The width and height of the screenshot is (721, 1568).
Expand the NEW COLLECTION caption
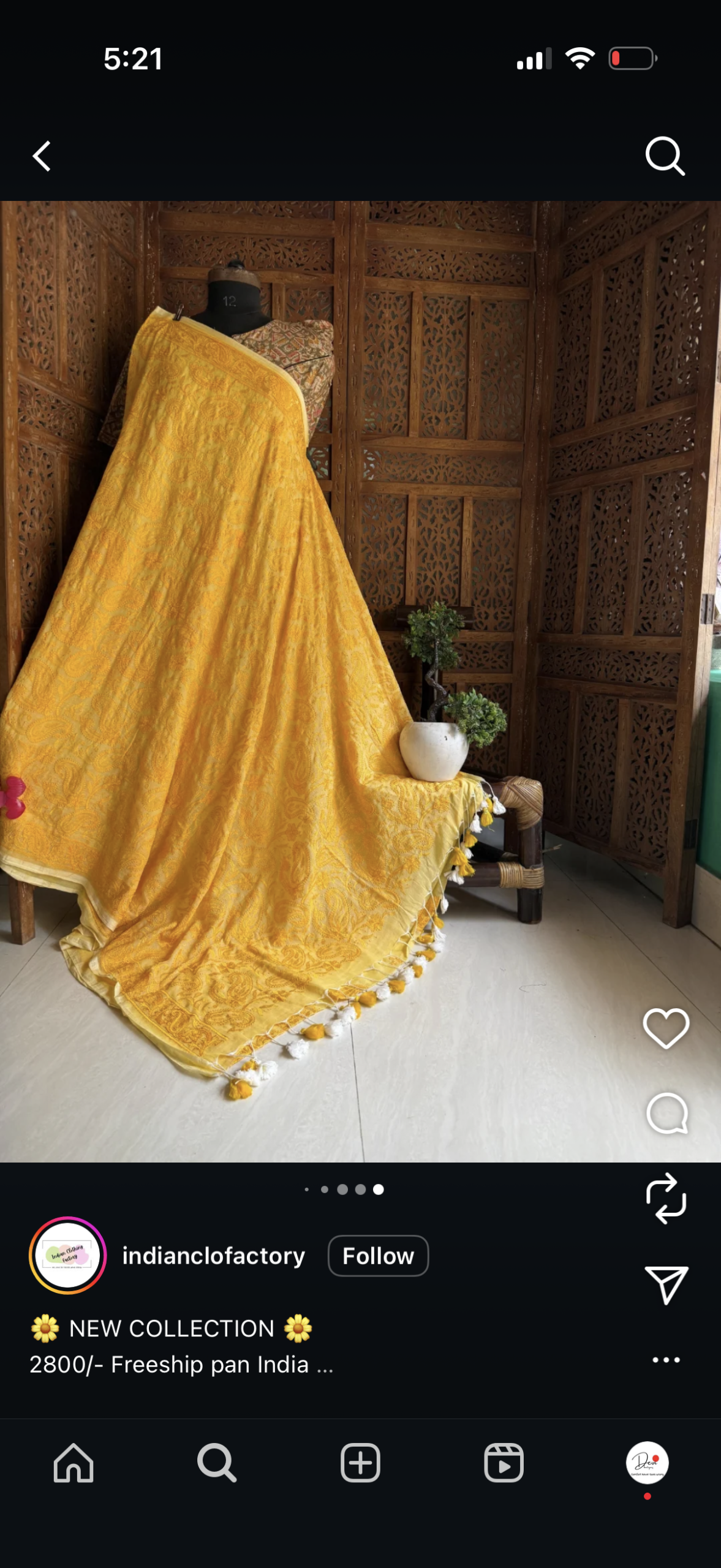coord(325,1365)
